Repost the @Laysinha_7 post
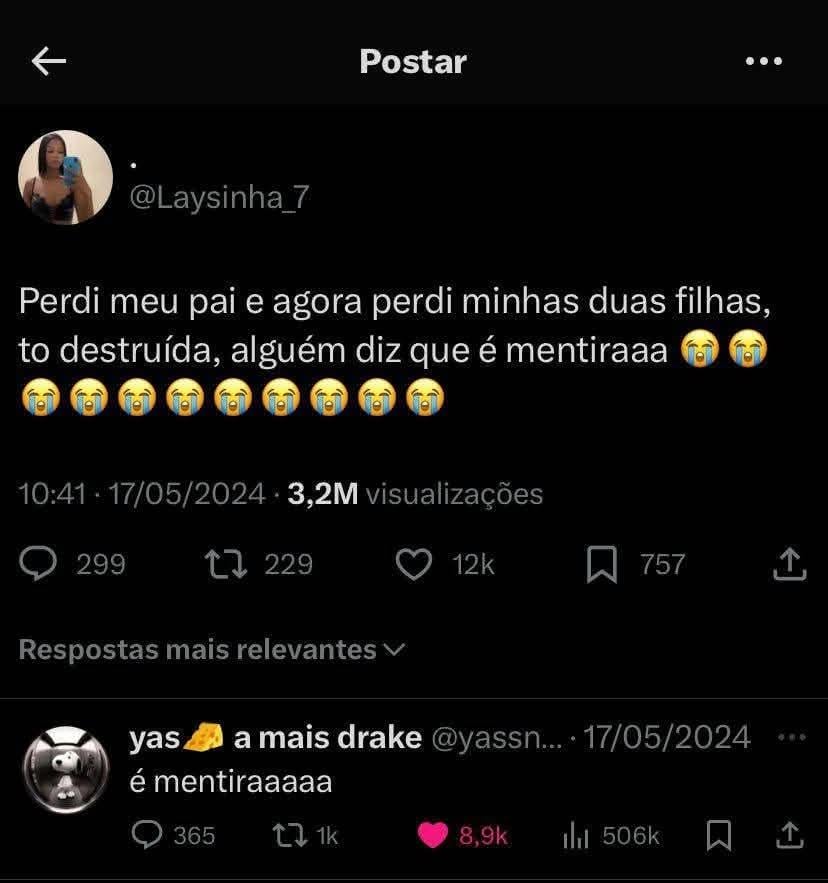Viewport: 828px width, 883px height. [219, 564]
